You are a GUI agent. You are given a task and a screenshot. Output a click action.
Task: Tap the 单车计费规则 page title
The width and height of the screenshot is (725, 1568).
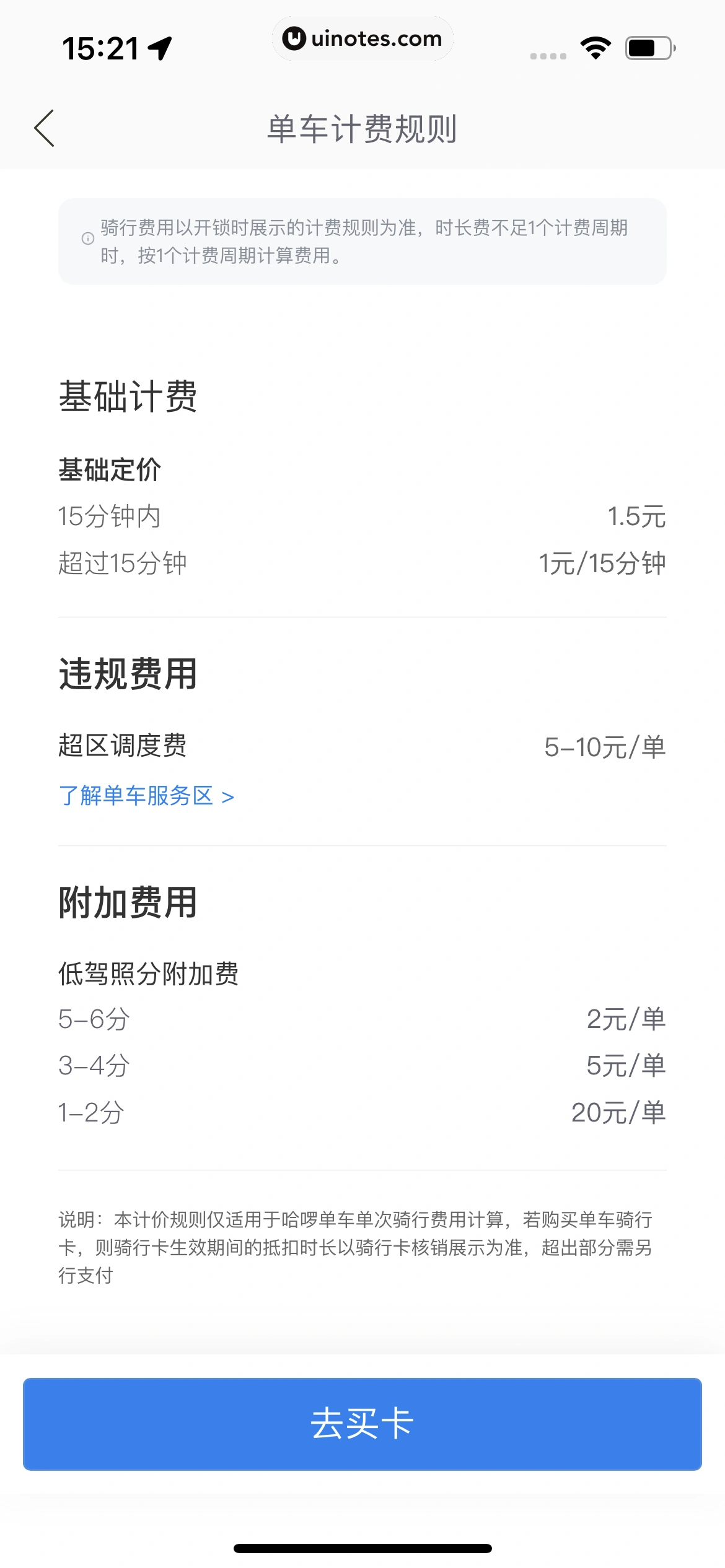(x=362, y=128)
